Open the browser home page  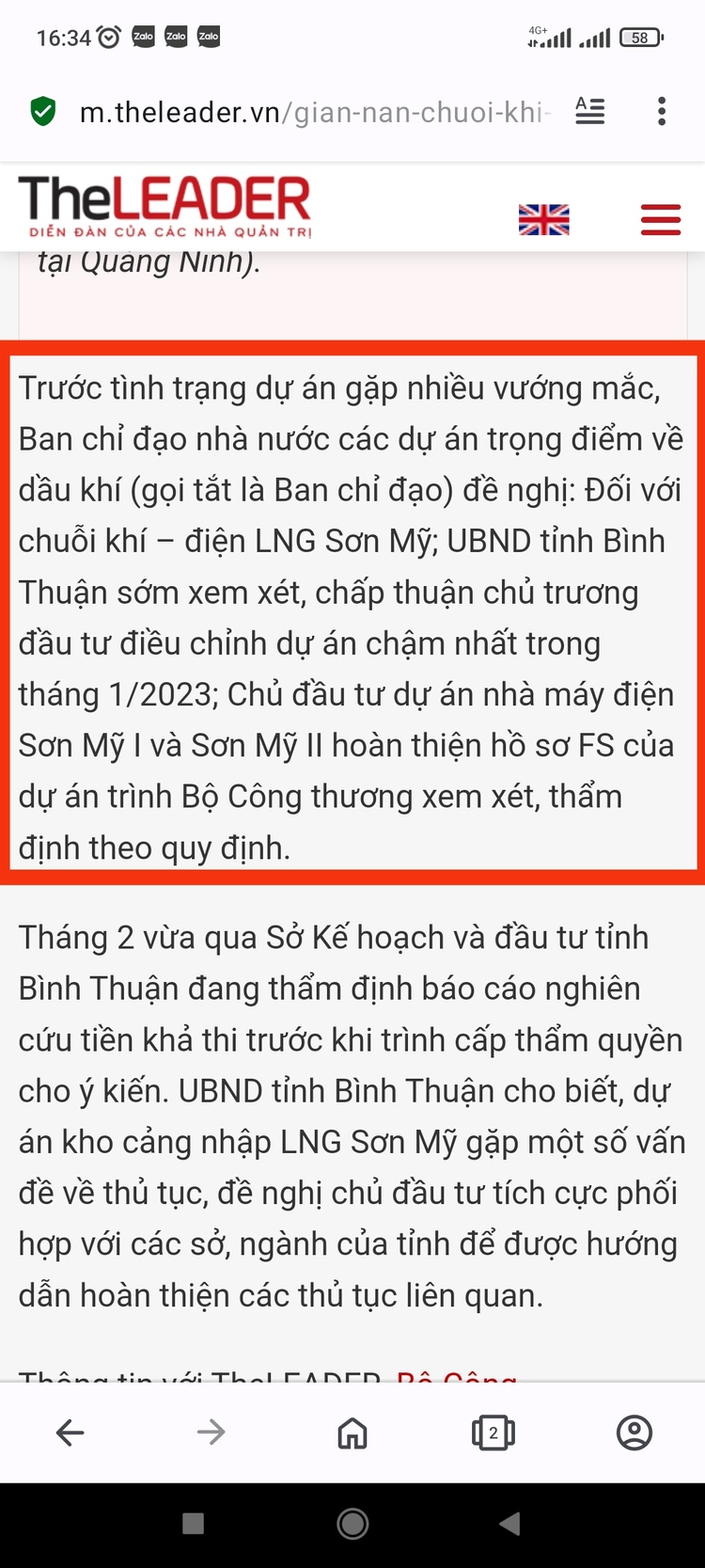click(352, 1433)
